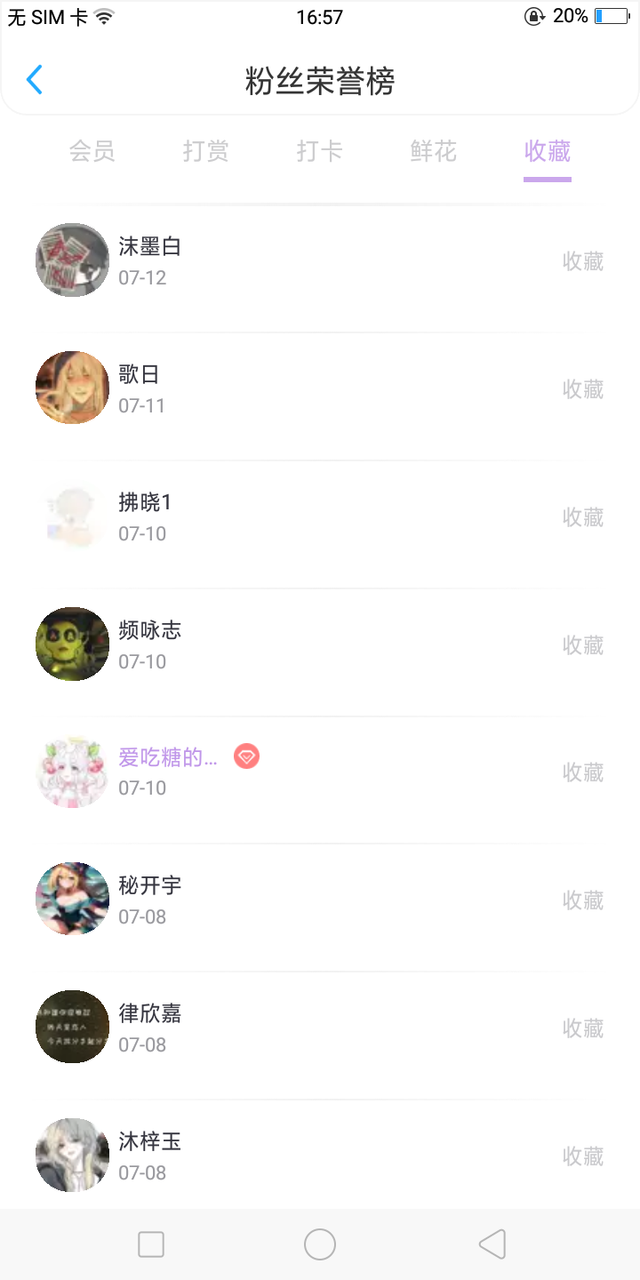
Task: Select 秘开宇 from the list
Action: coord(320,900)
